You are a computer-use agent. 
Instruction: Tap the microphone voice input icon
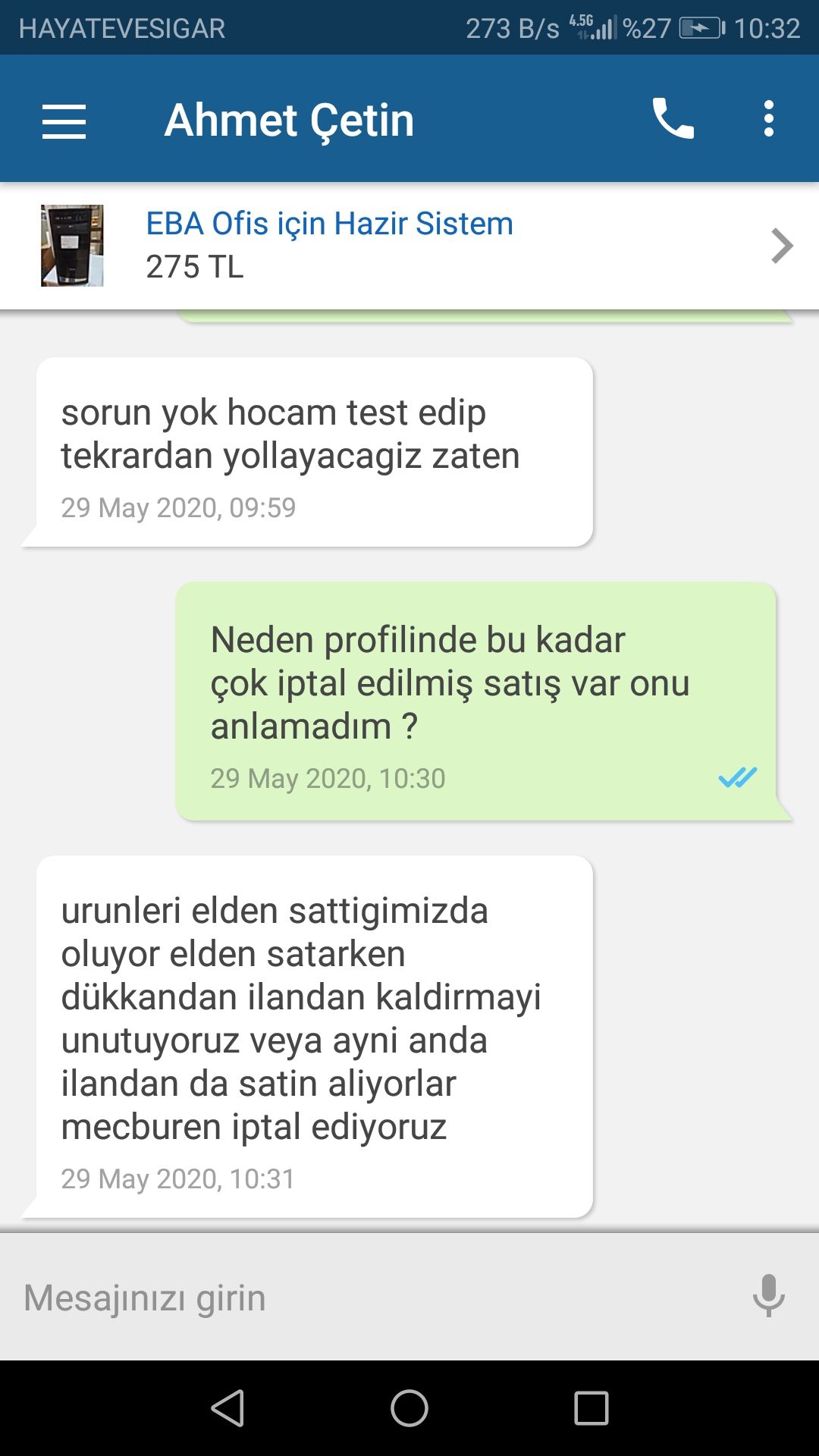[x=768, y=1296]
